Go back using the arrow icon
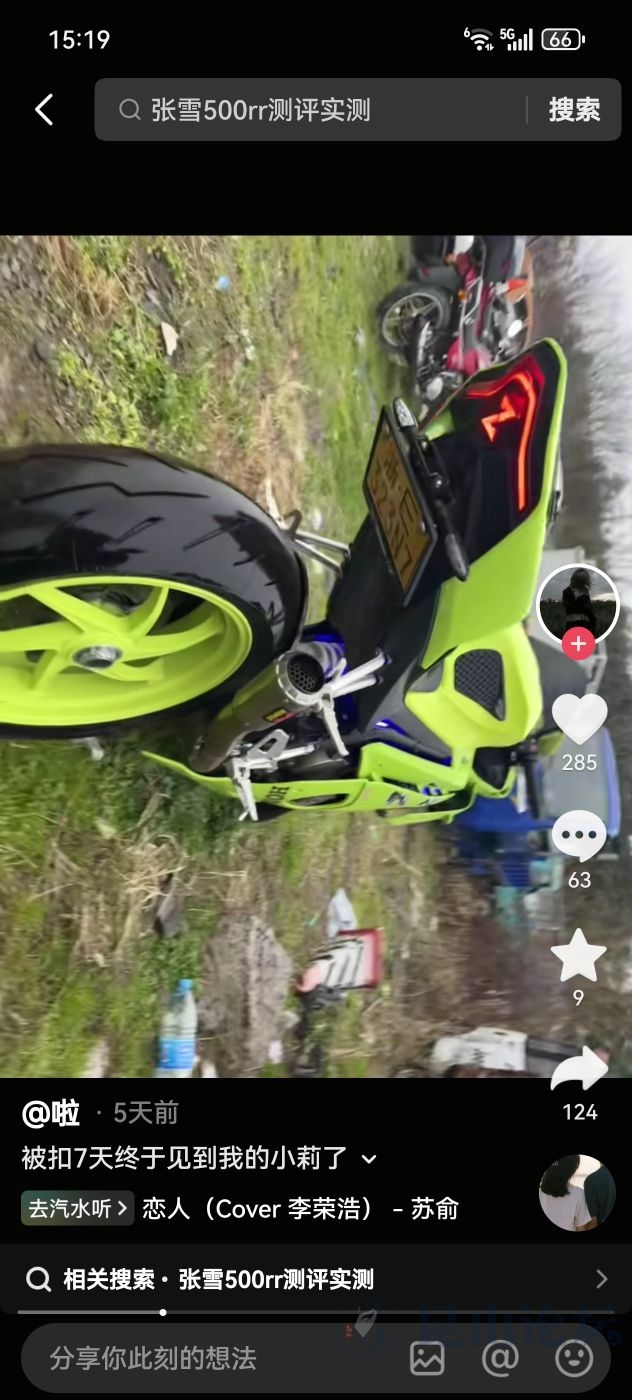Screen dimensions: 632x1400 [x=44, y=110]
